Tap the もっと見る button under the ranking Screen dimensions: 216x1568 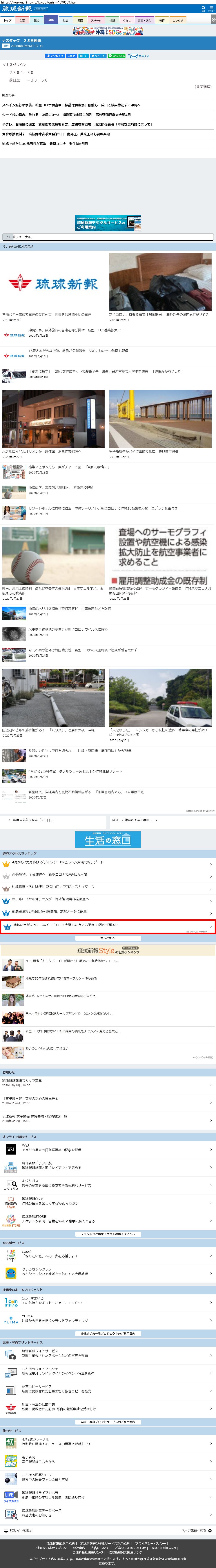(108, 938)
